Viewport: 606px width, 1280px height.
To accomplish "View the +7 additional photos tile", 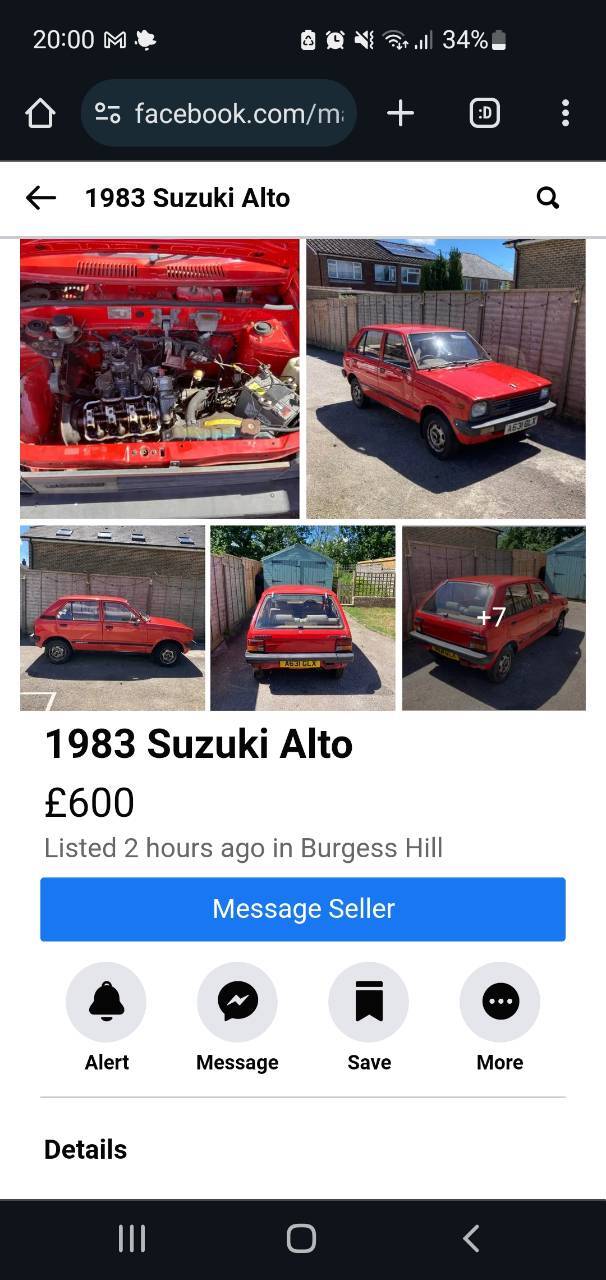I will coord(494,618).
